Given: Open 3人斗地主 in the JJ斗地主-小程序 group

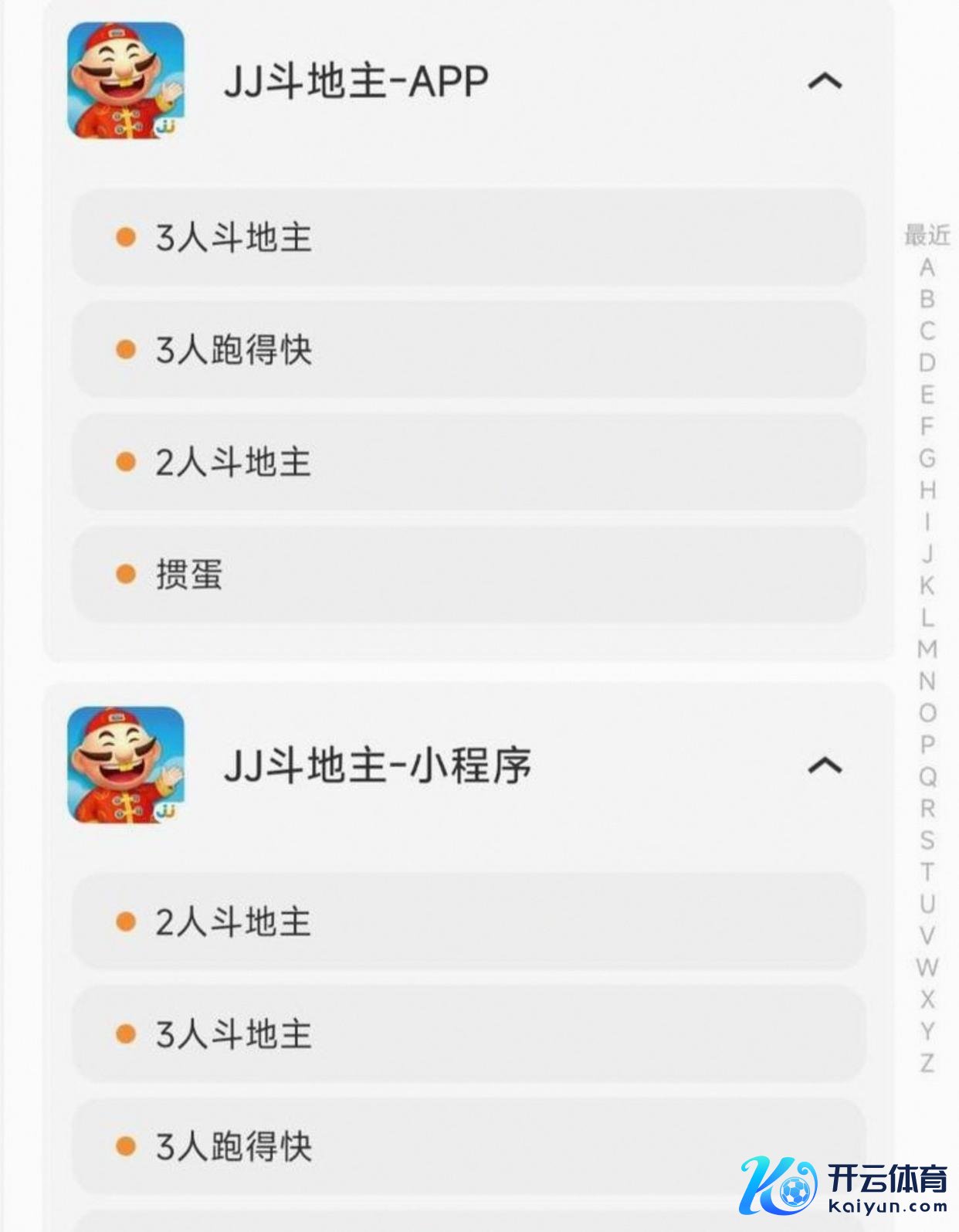Looking at the screenshot, I should click(468, 1034).
